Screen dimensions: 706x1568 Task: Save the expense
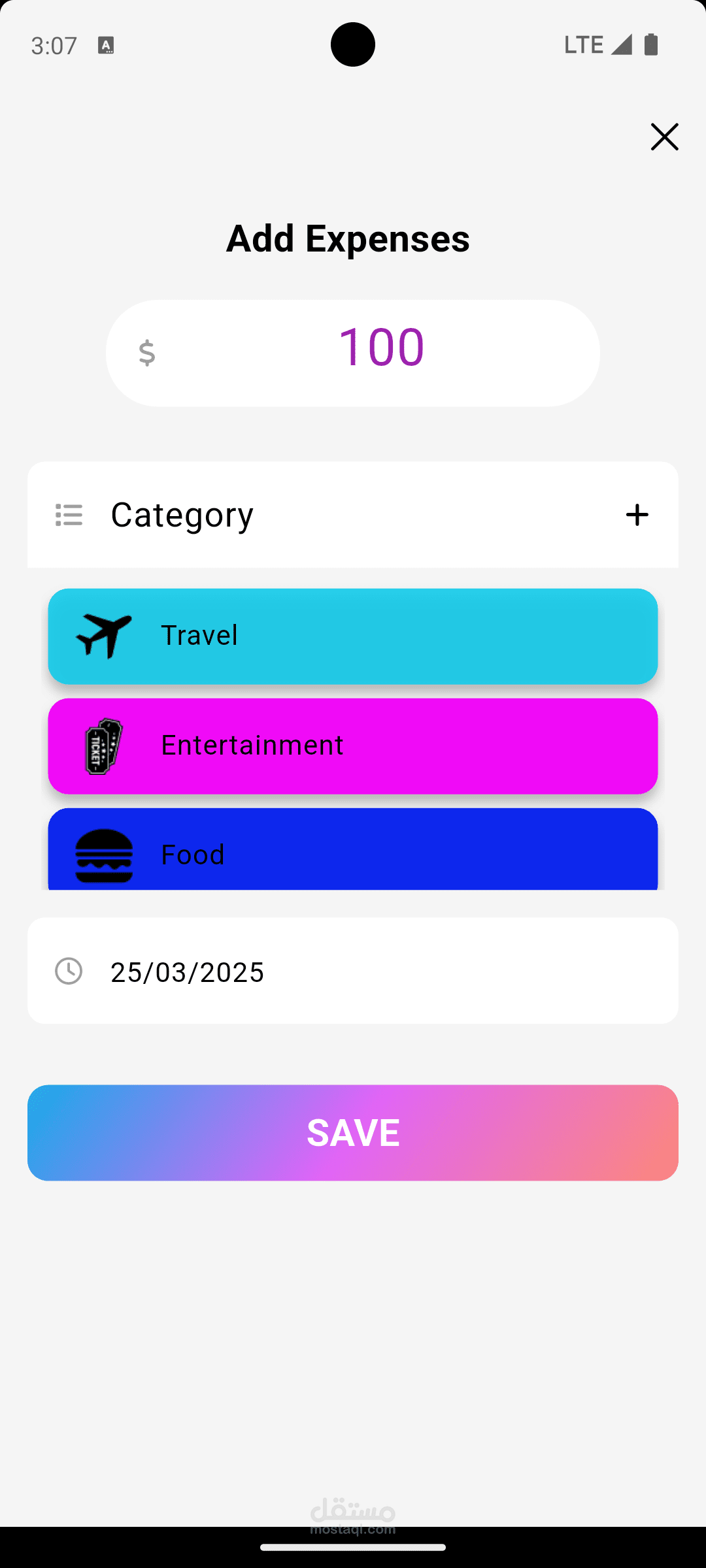click(353, 1132)
